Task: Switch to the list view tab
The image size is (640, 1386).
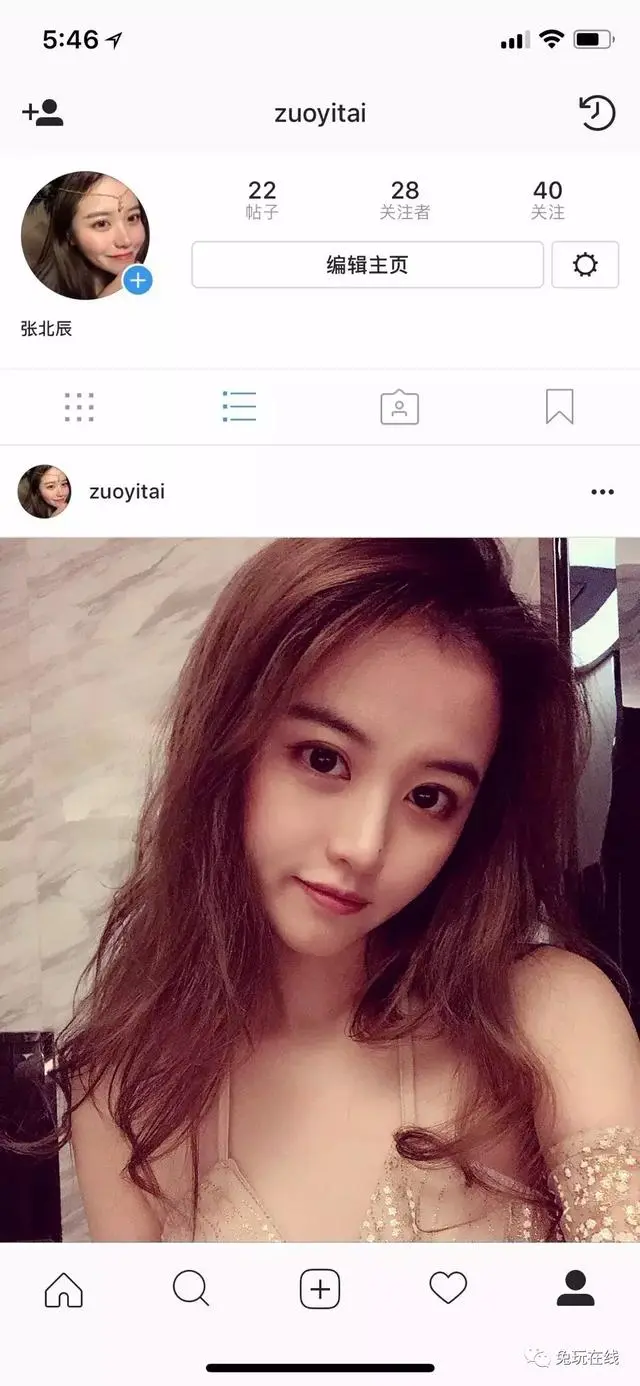Action: pos(239,407)
